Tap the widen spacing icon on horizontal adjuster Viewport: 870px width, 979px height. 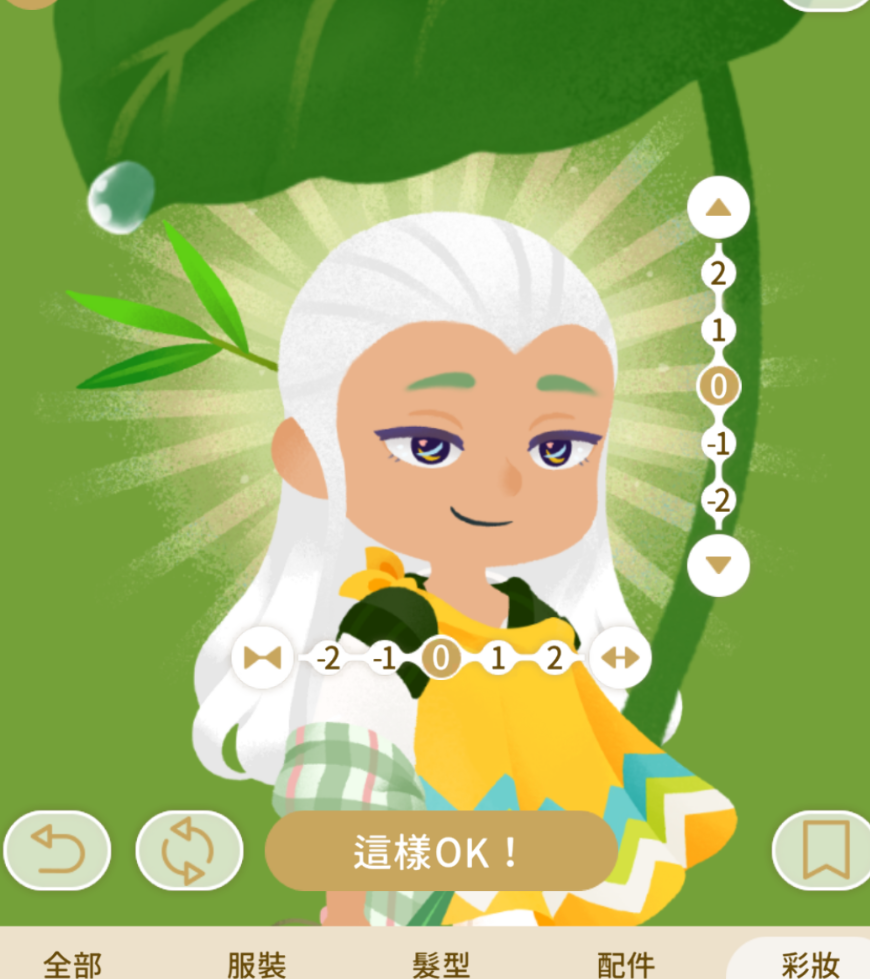(619, 658)
